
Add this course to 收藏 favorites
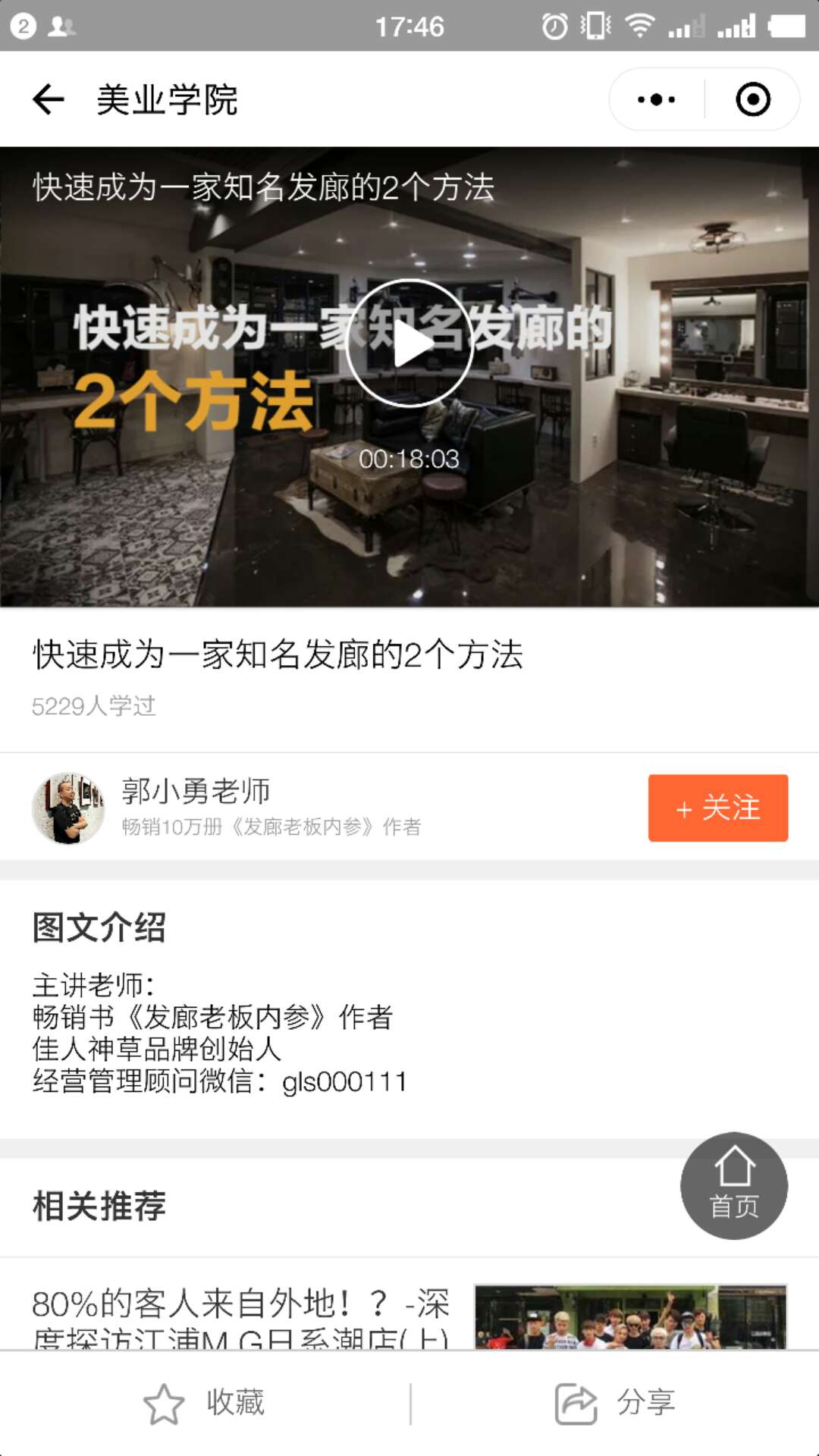[205, 1403]
